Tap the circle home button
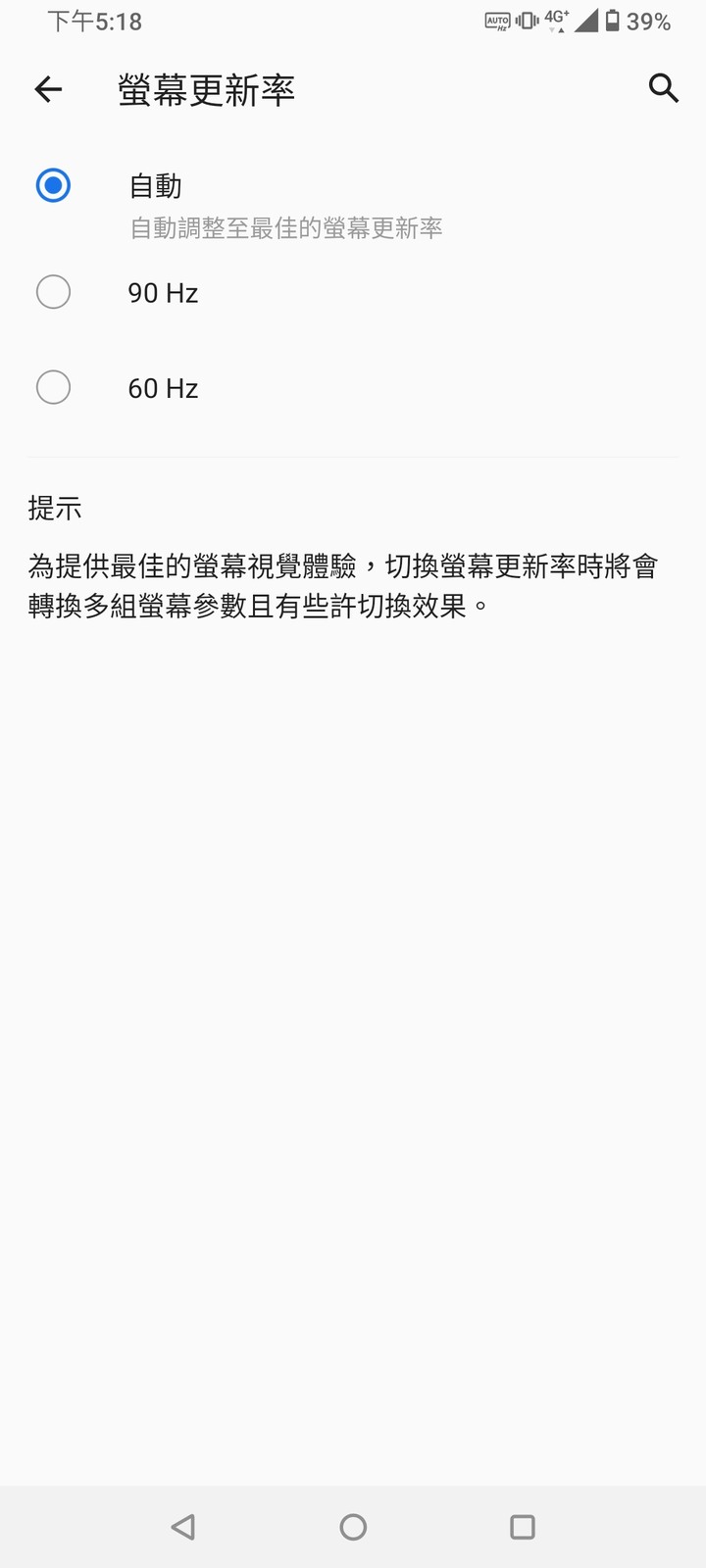The width and height of the screenshot is (706, 1568). click(x=353, y=1526)
